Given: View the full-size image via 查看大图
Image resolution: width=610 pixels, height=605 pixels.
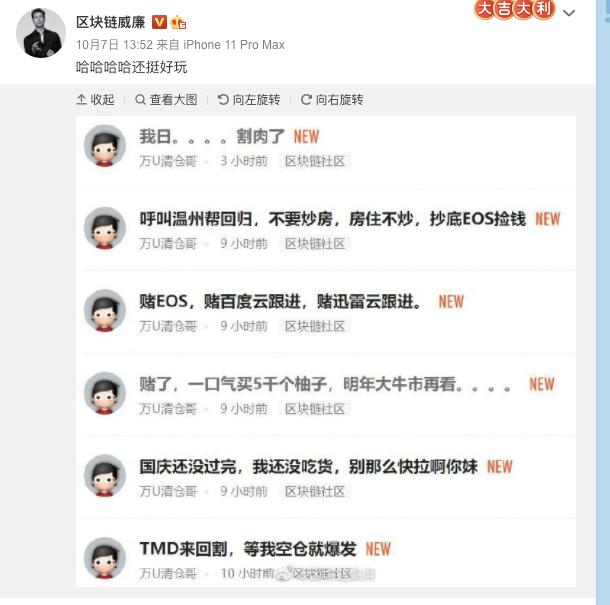Looking at the screenshot, I should tap(166, 100).
